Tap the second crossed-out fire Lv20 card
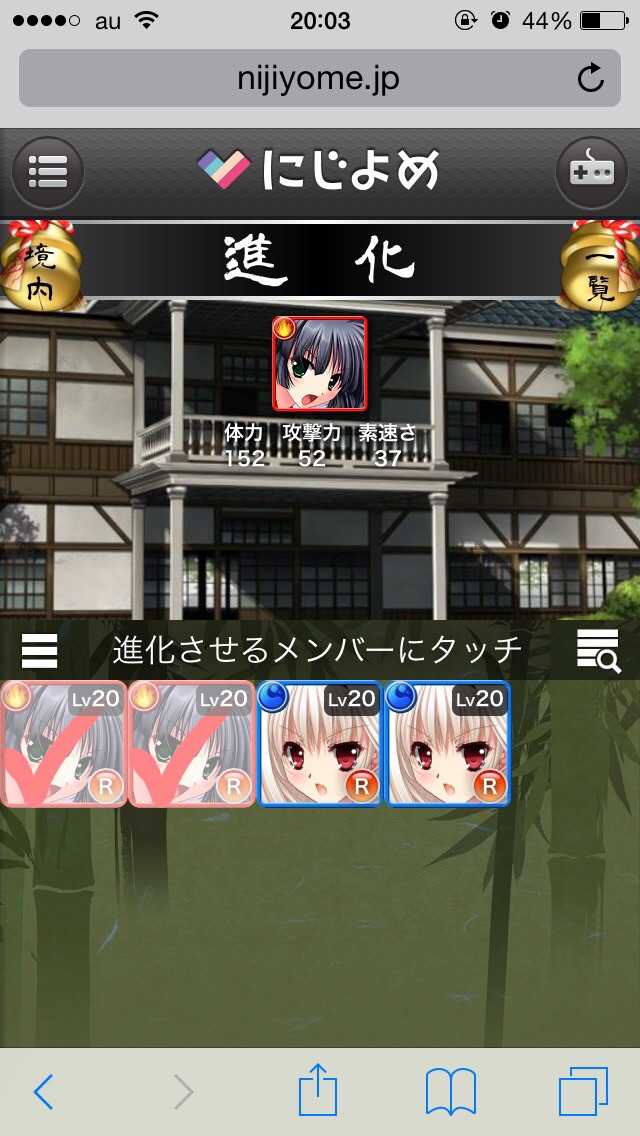This screenshot has width=640, height=1136. (x=192, y=743)
